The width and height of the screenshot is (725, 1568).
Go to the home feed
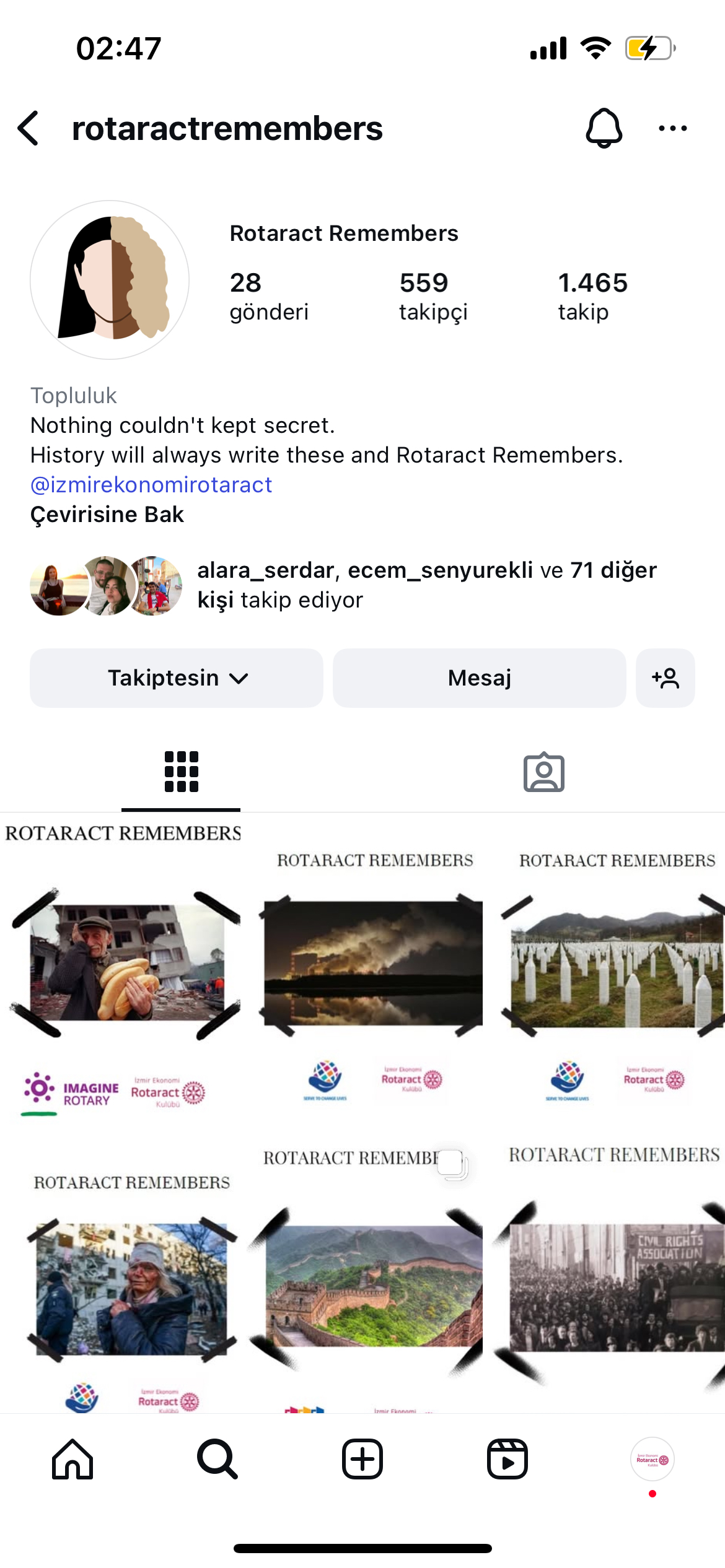(72, 1459)
